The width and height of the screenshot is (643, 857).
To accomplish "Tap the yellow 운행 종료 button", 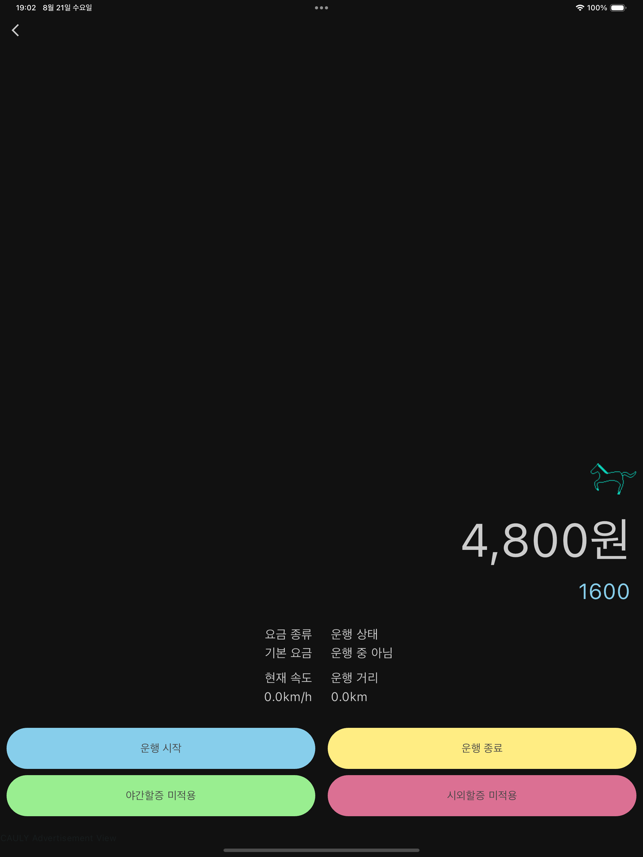I will click(x=482, y=748).
